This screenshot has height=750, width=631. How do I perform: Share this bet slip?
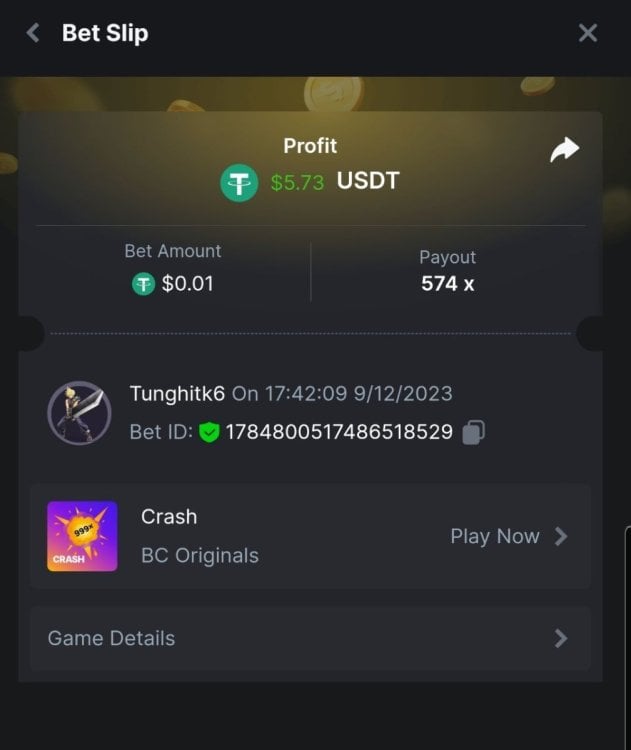[565, 150]
